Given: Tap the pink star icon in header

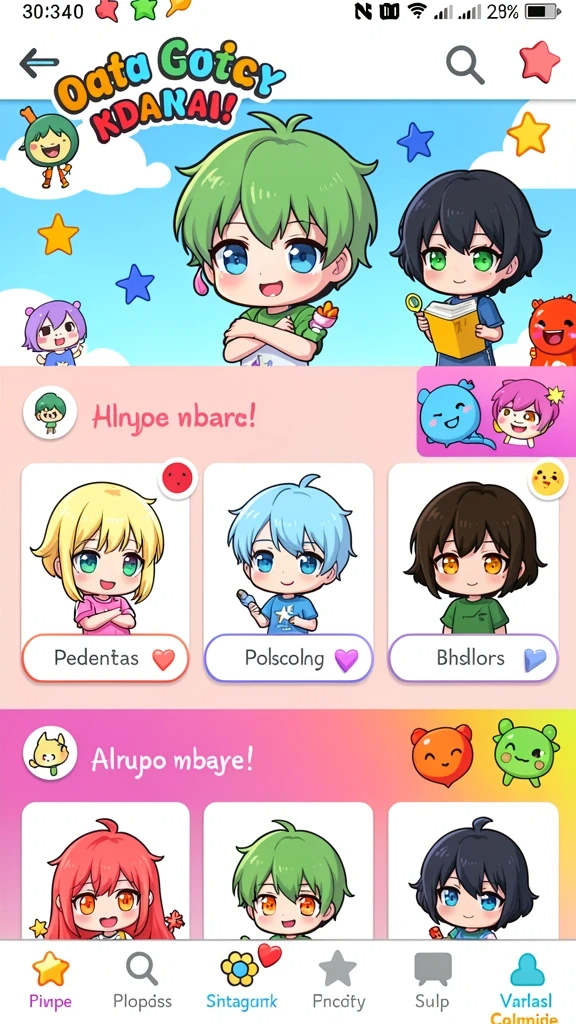Looking at the screenshot, I should coord(539,61).
